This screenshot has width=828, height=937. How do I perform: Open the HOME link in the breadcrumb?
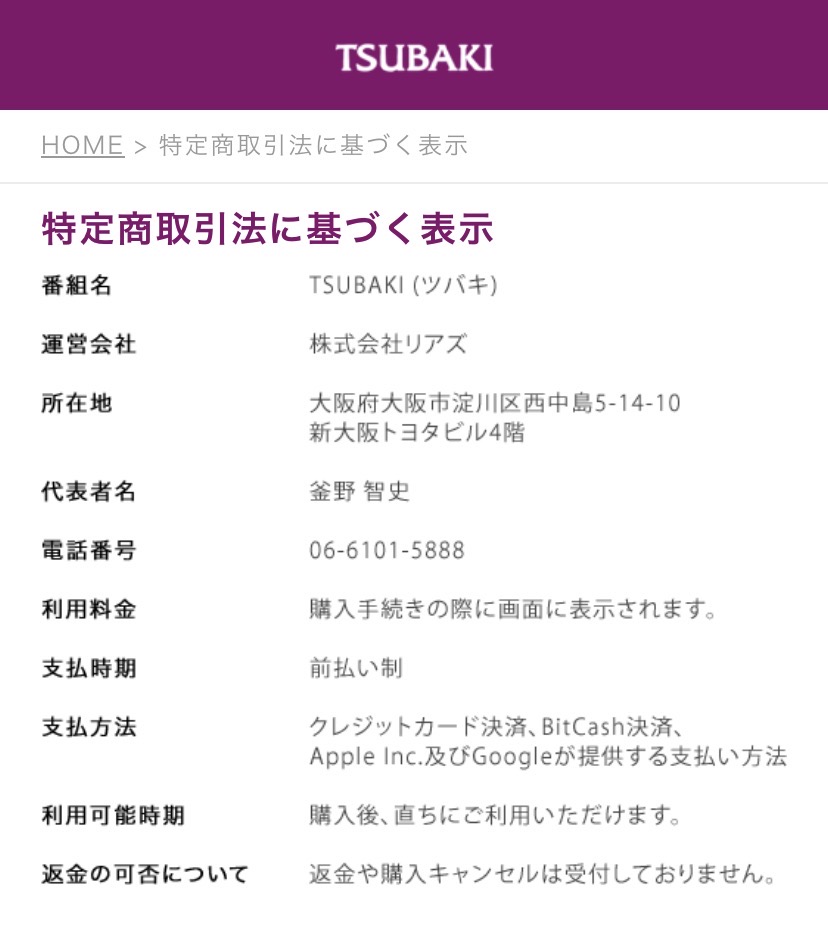[83, 146]
